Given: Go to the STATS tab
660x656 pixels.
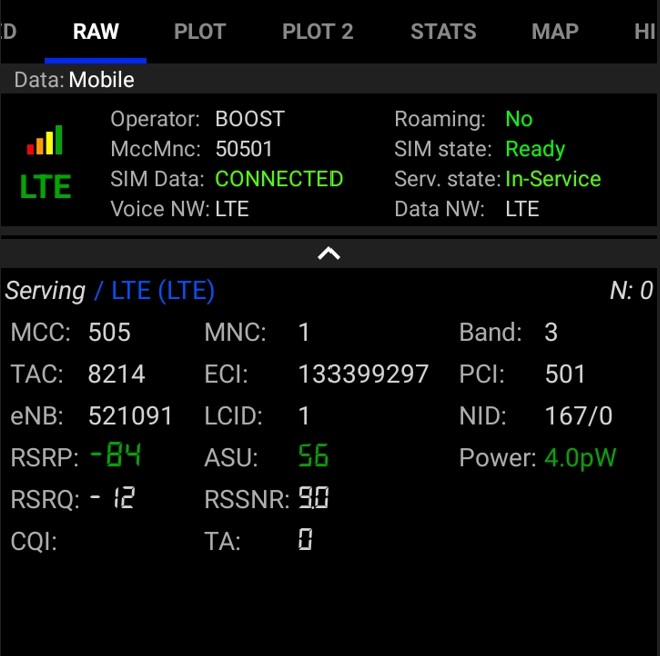Looking at the screenshot, I should click(443, 31).
